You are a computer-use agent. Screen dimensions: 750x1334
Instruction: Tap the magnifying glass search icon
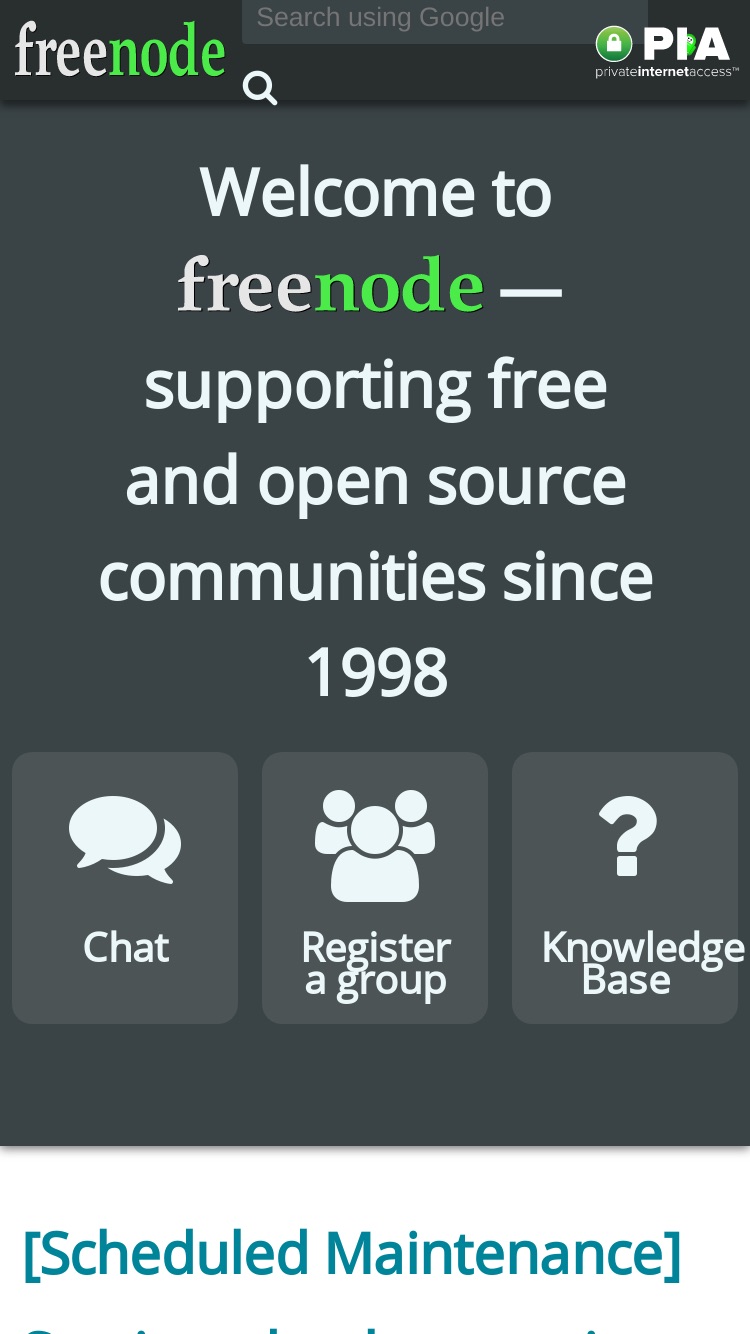click(x=260, y=88)
